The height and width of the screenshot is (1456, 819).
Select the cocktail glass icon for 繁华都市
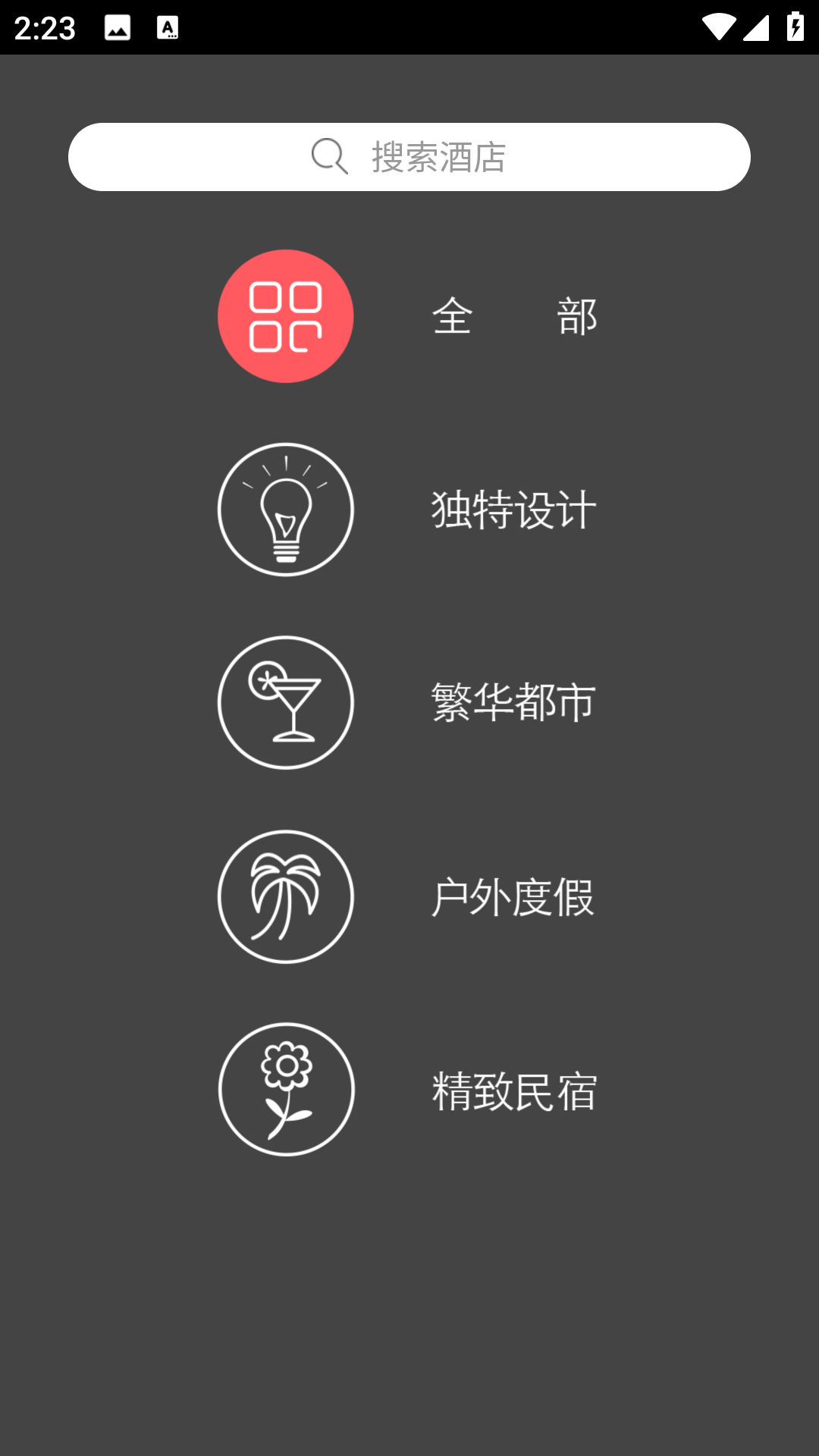click(286, 703)
